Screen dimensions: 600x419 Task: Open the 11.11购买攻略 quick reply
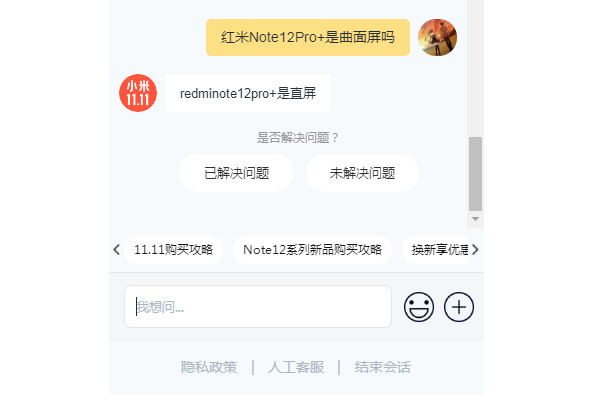[173, 250]
